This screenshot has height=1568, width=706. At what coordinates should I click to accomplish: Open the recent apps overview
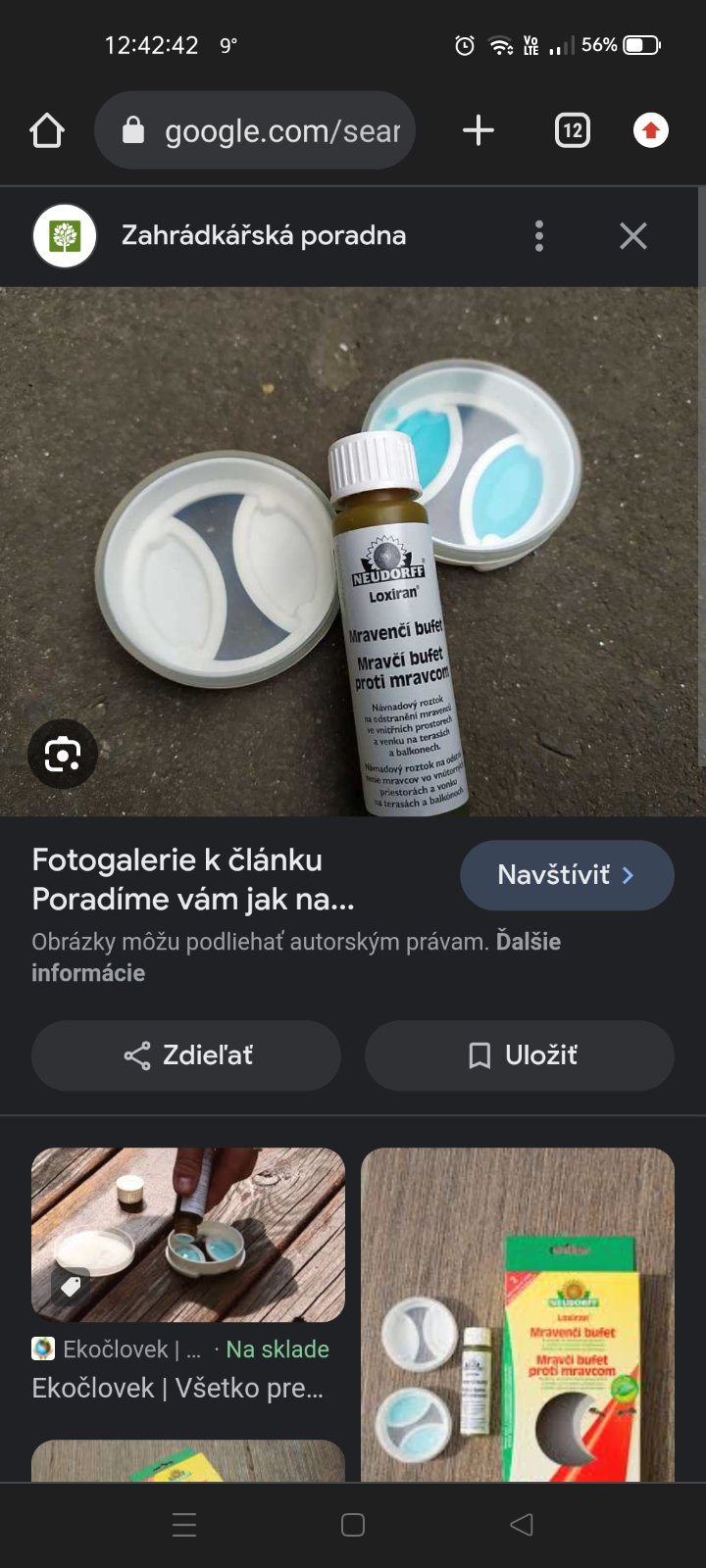point(184,1525)
